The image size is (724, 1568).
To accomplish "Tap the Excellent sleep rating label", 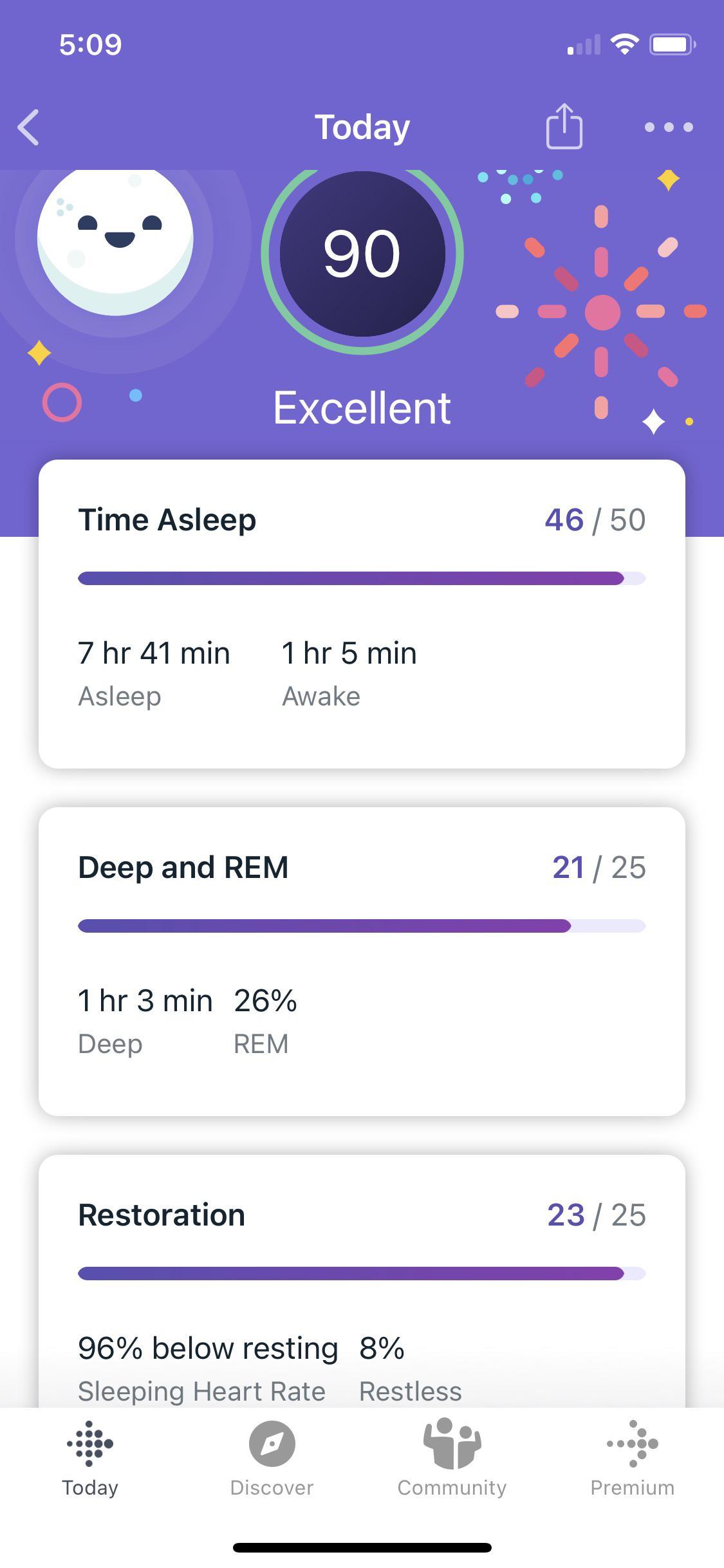I will click(362, 406).
